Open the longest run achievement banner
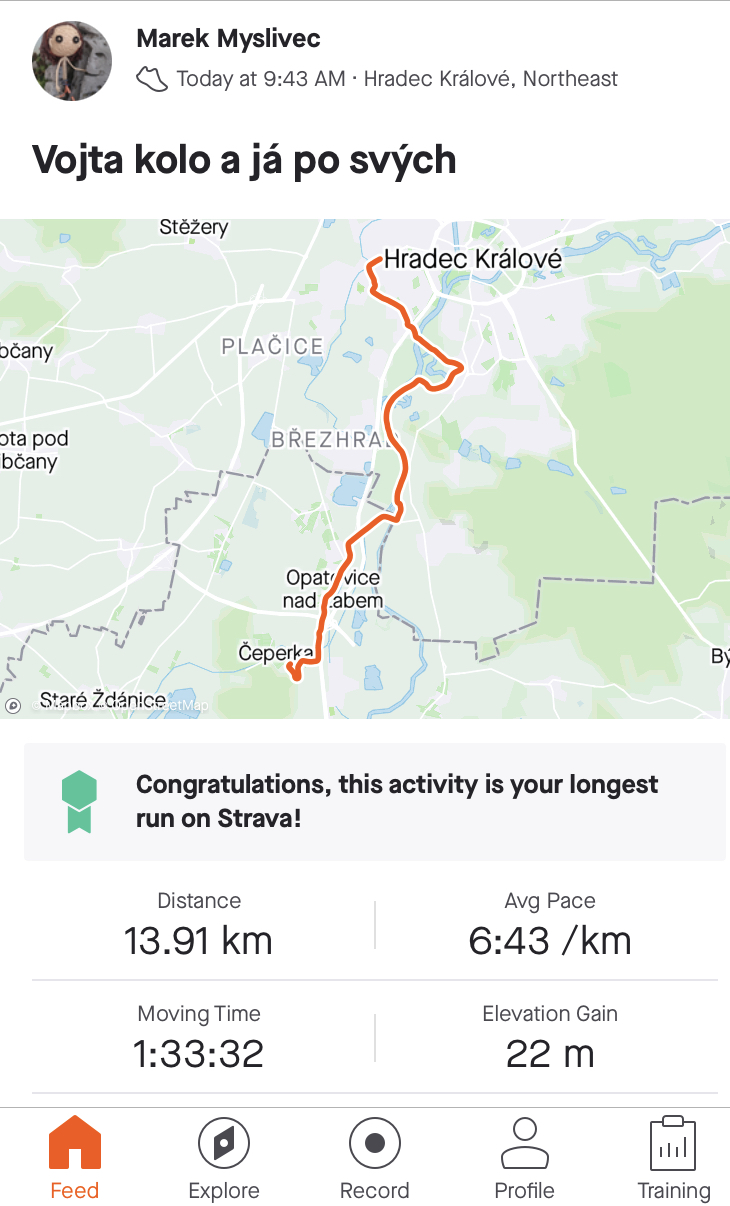 [x=375, y=801]
